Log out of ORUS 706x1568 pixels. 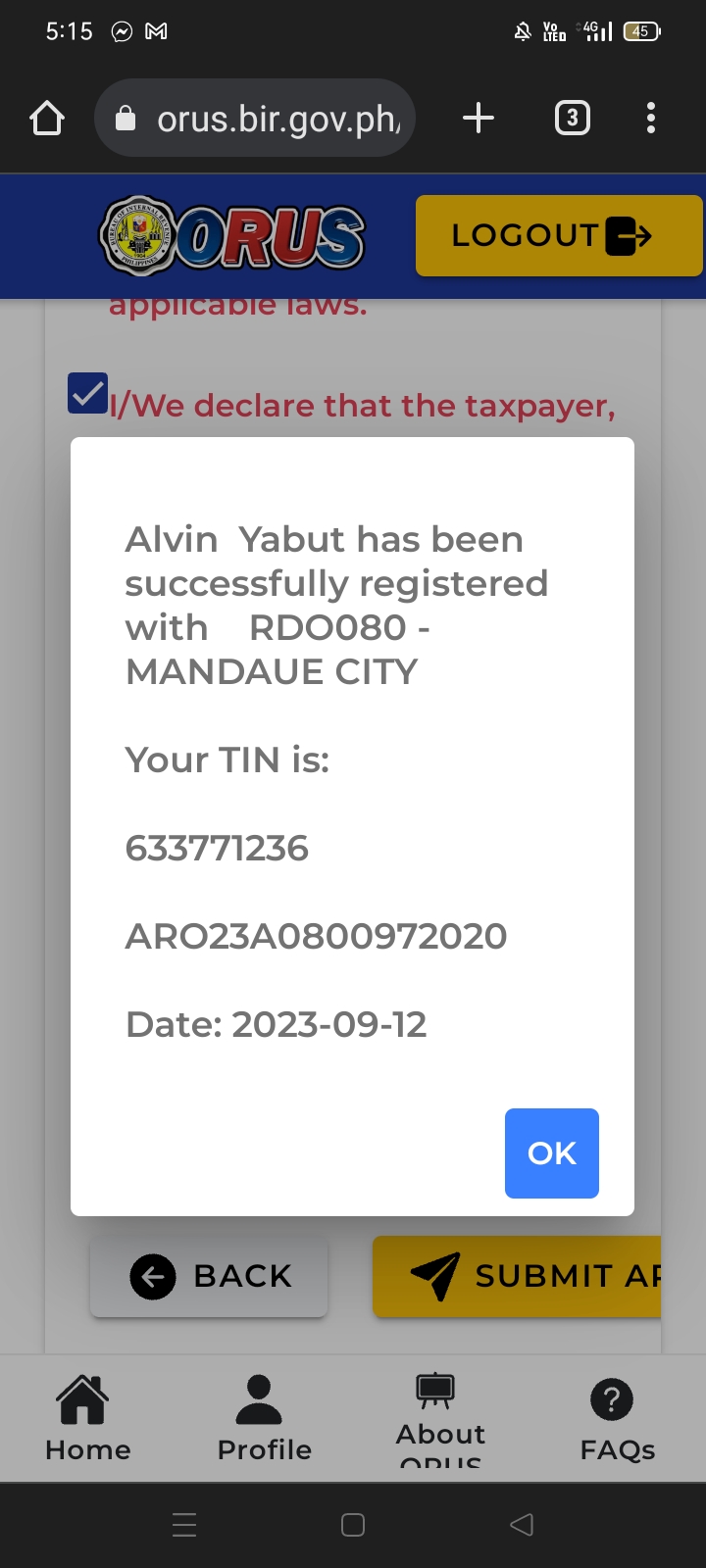pos(558,236)
